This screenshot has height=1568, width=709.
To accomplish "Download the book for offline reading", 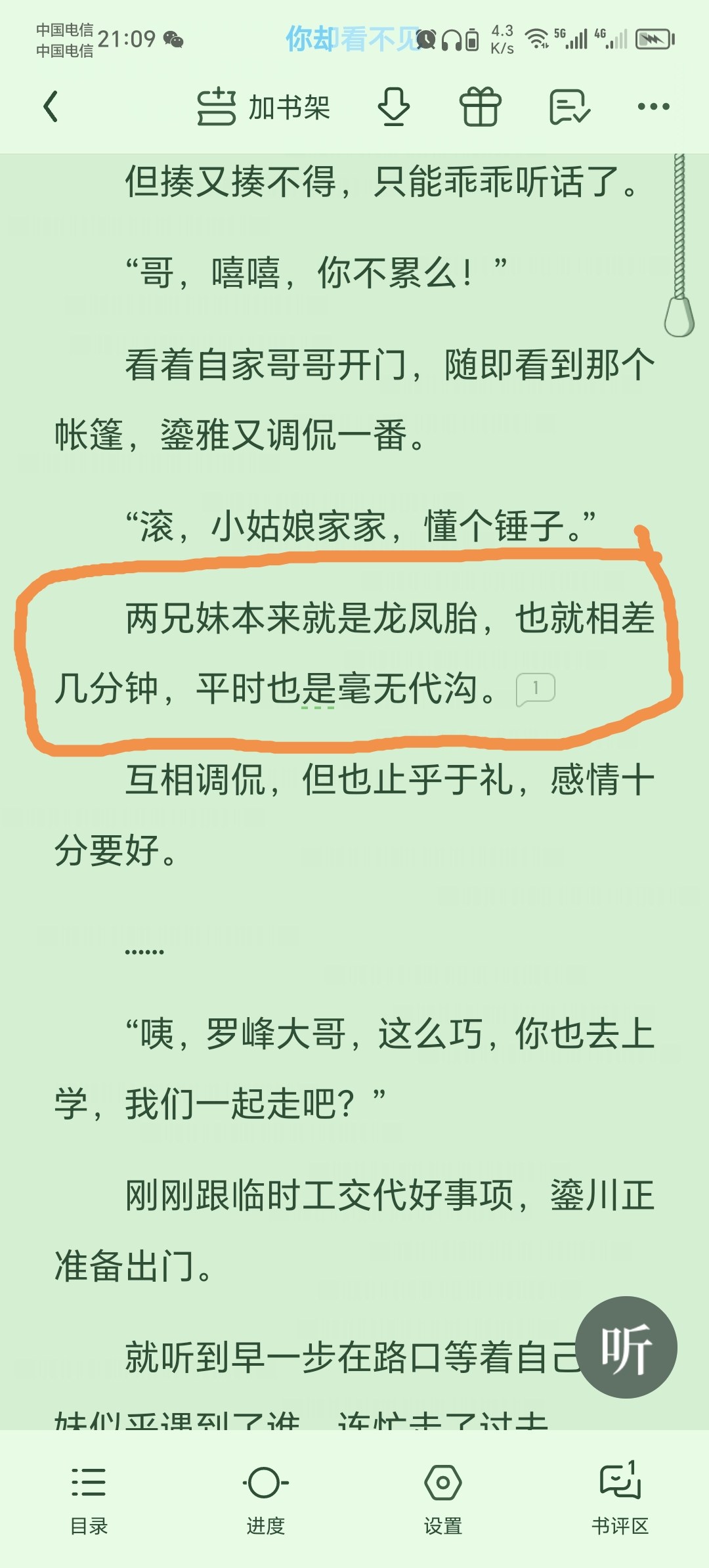I will 394,106.
